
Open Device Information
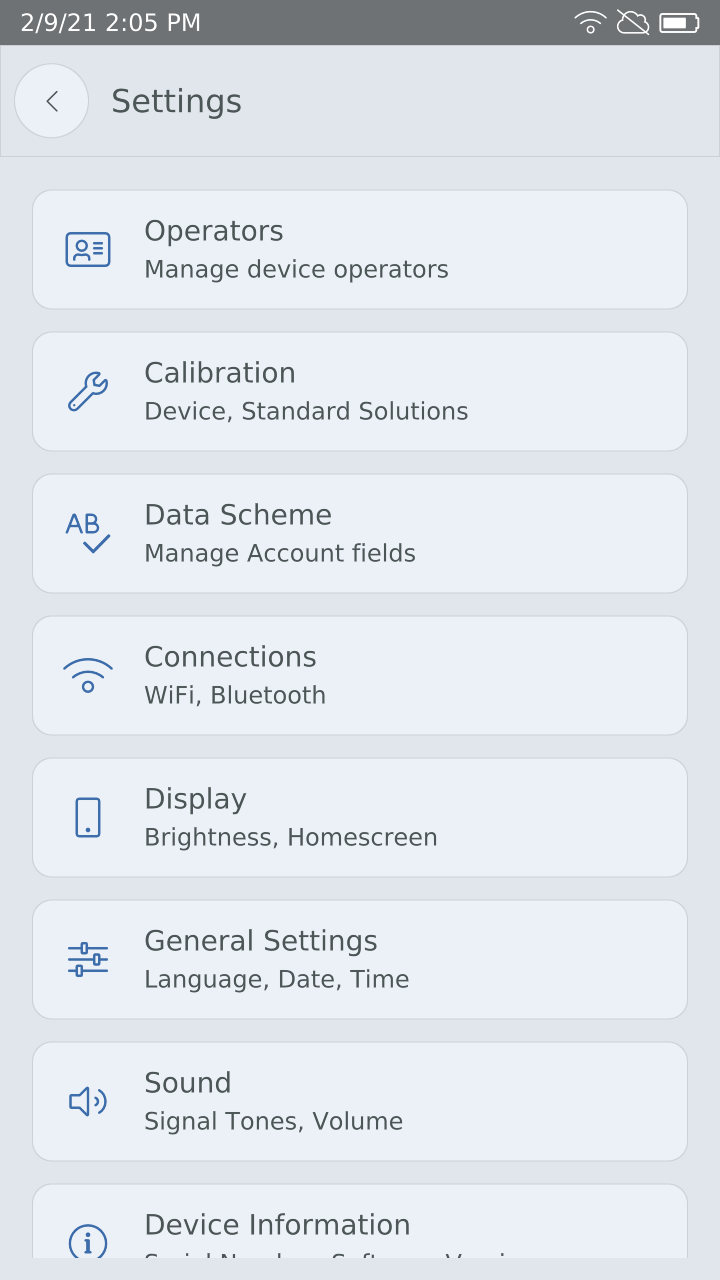point(360,1221)
